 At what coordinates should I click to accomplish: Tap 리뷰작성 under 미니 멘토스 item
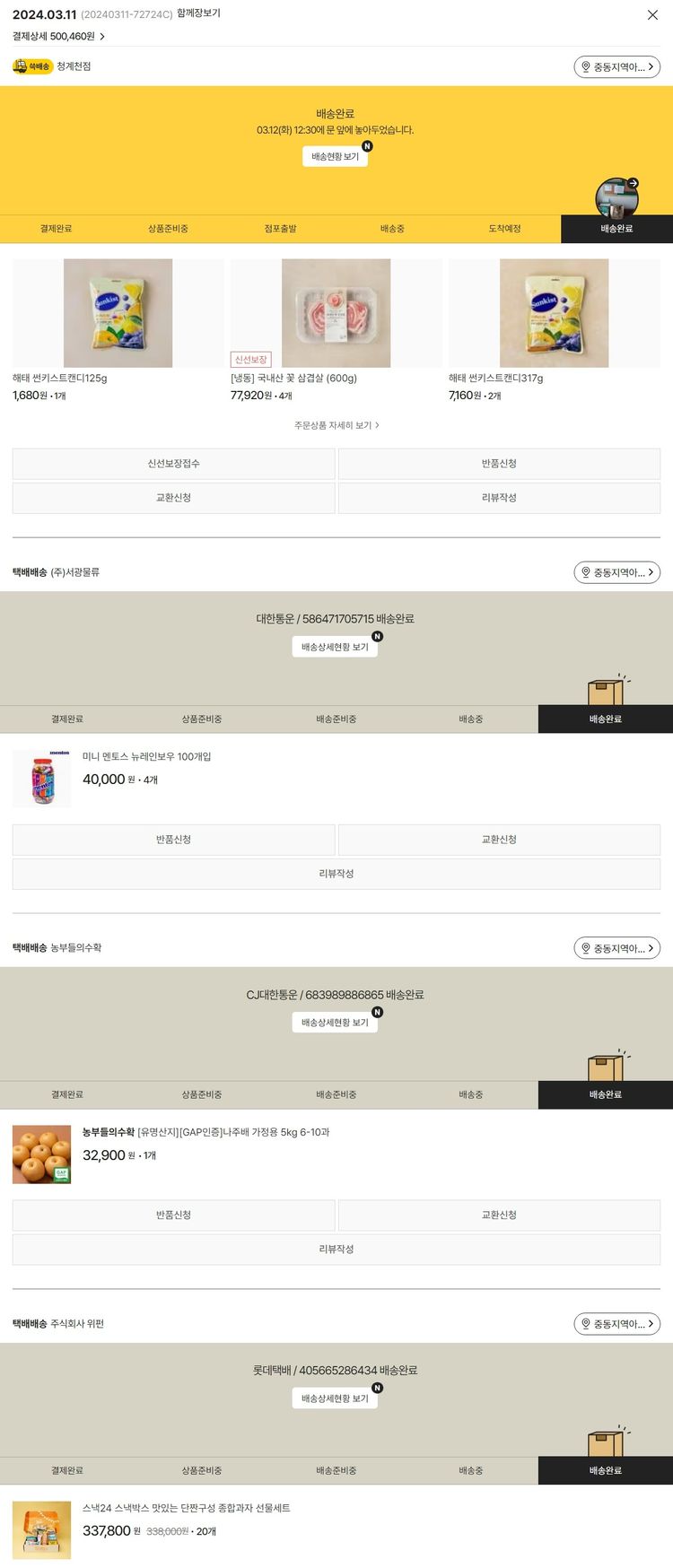point(336,874)
